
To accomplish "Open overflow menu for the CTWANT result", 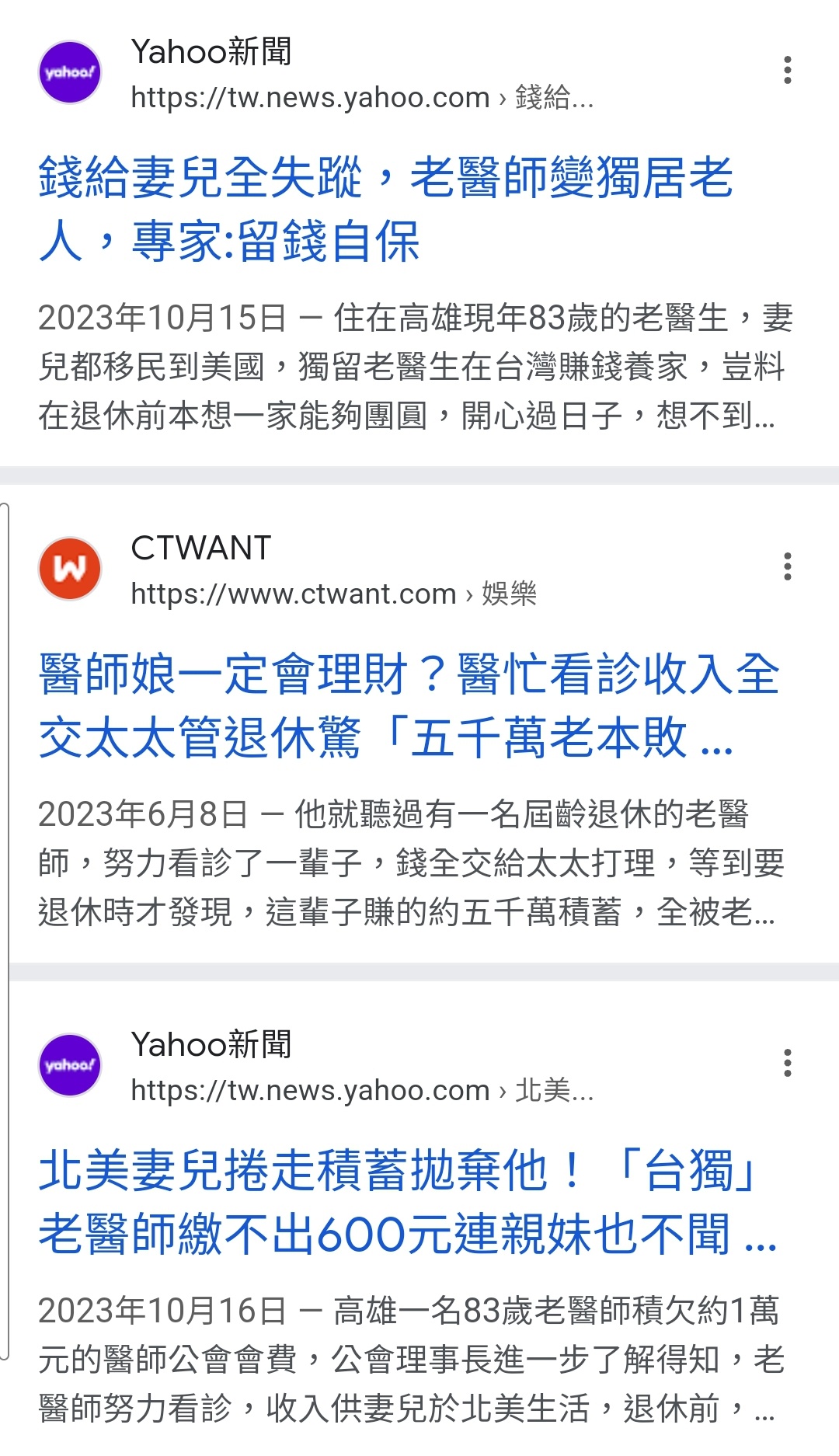I will click(788, 566).
